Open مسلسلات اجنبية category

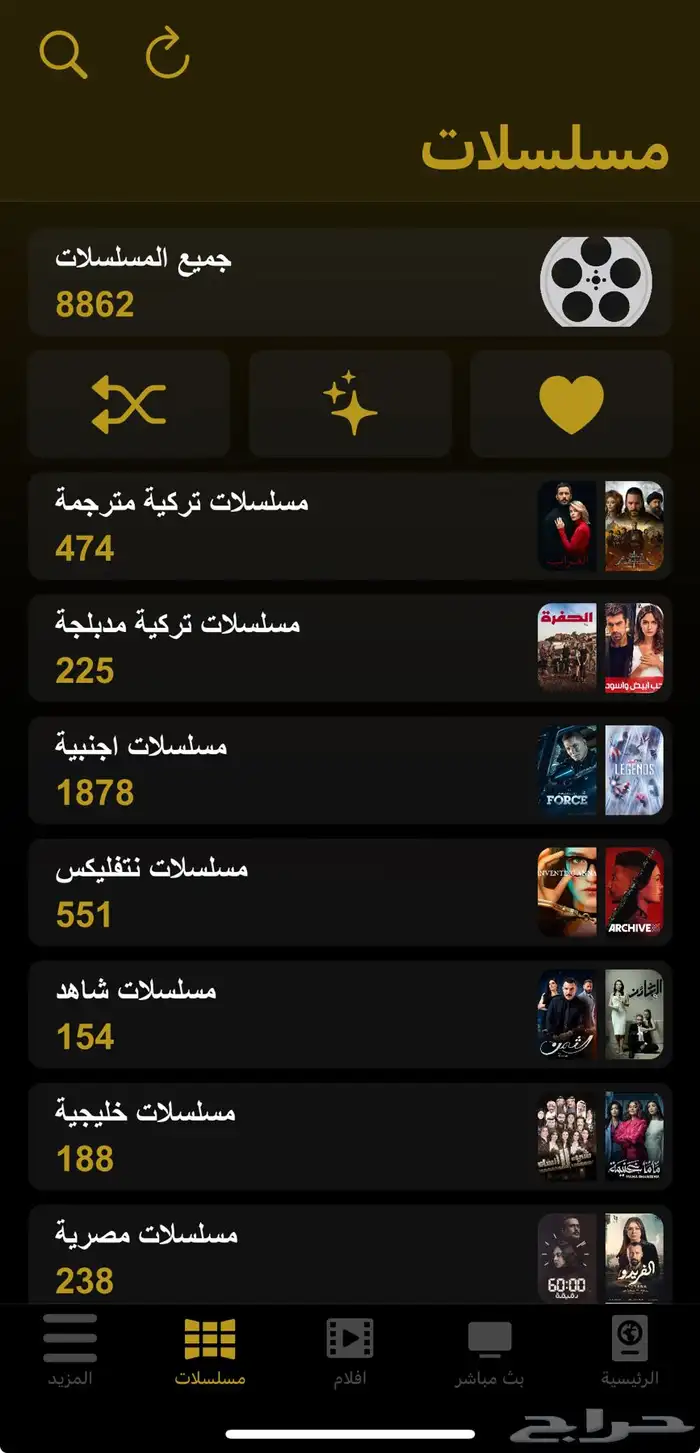click(x=350, y=771)
